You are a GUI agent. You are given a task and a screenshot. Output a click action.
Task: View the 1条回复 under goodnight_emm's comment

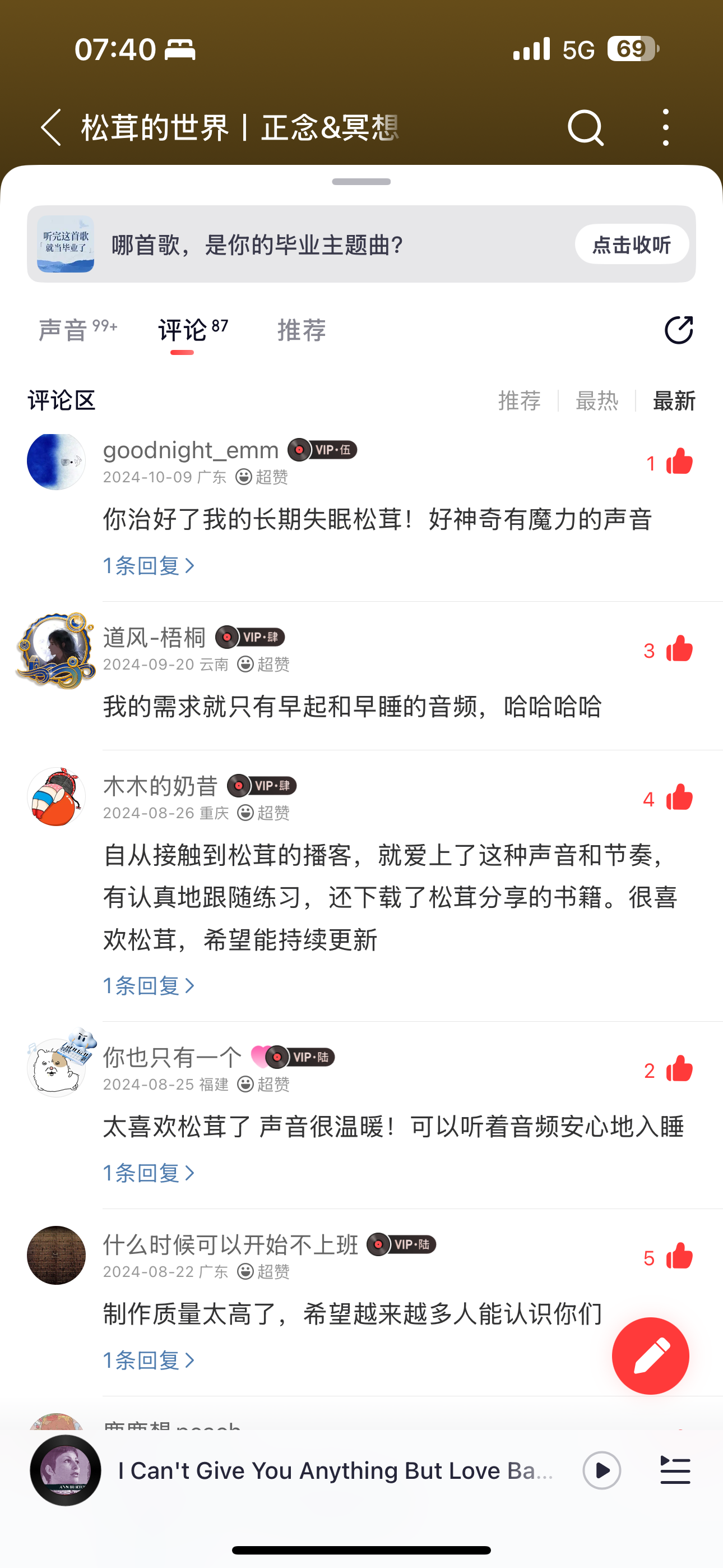coord(149,566)
